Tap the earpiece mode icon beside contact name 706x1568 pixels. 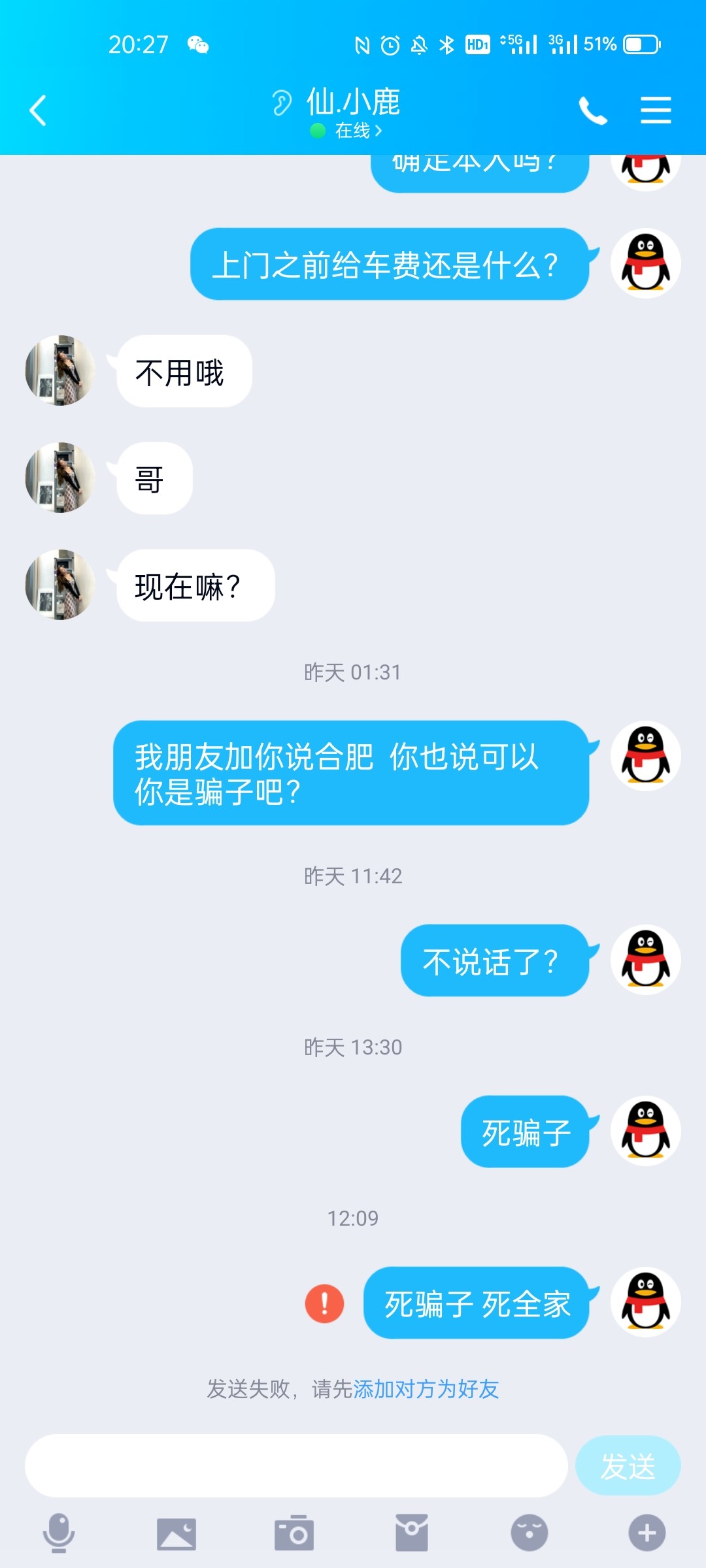pos(282,103)
